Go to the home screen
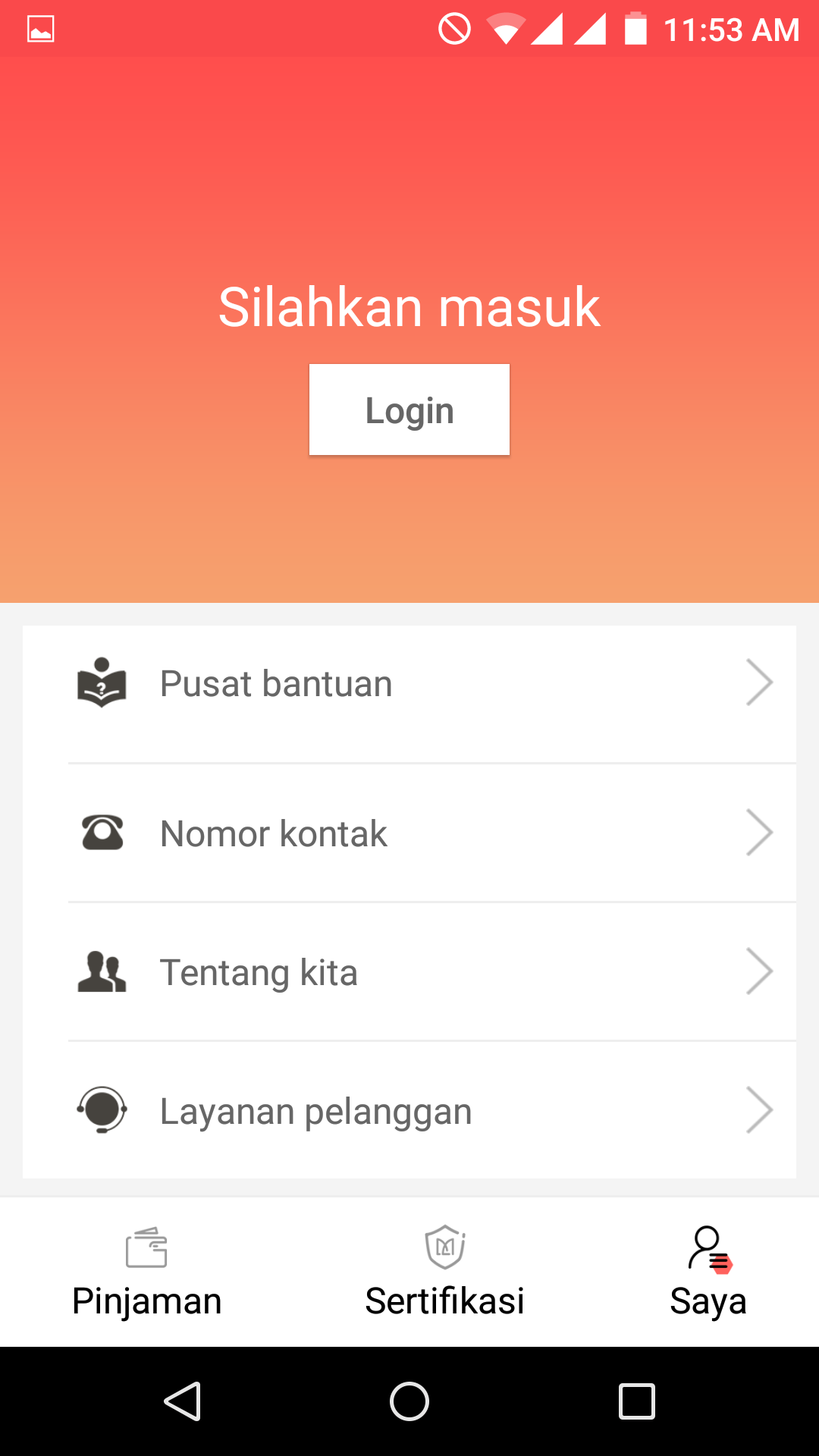Screen dimensions: 819x1456 pos(409,1401)
